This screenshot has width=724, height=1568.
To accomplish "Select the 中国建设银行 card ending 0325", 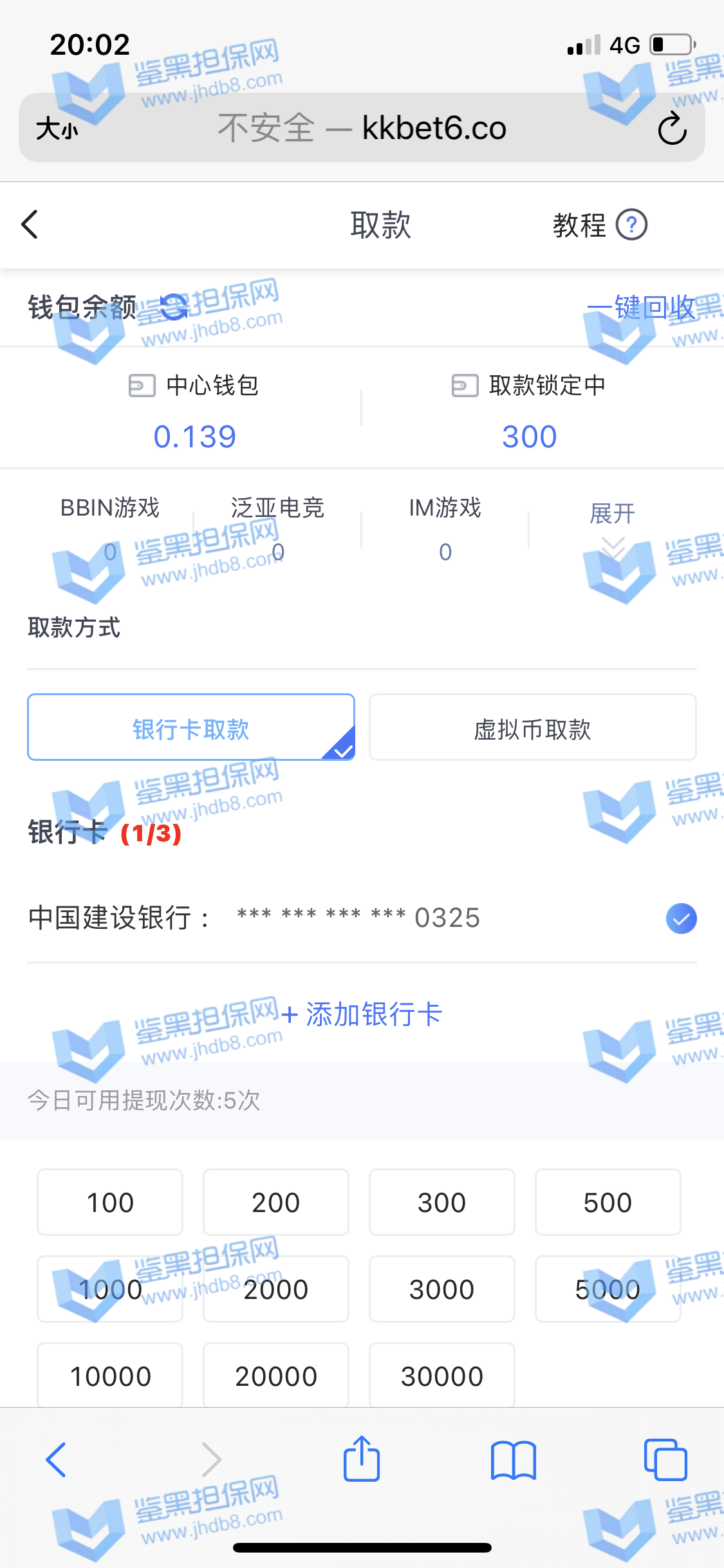I will pyautogui.click(x=681, y=918).
